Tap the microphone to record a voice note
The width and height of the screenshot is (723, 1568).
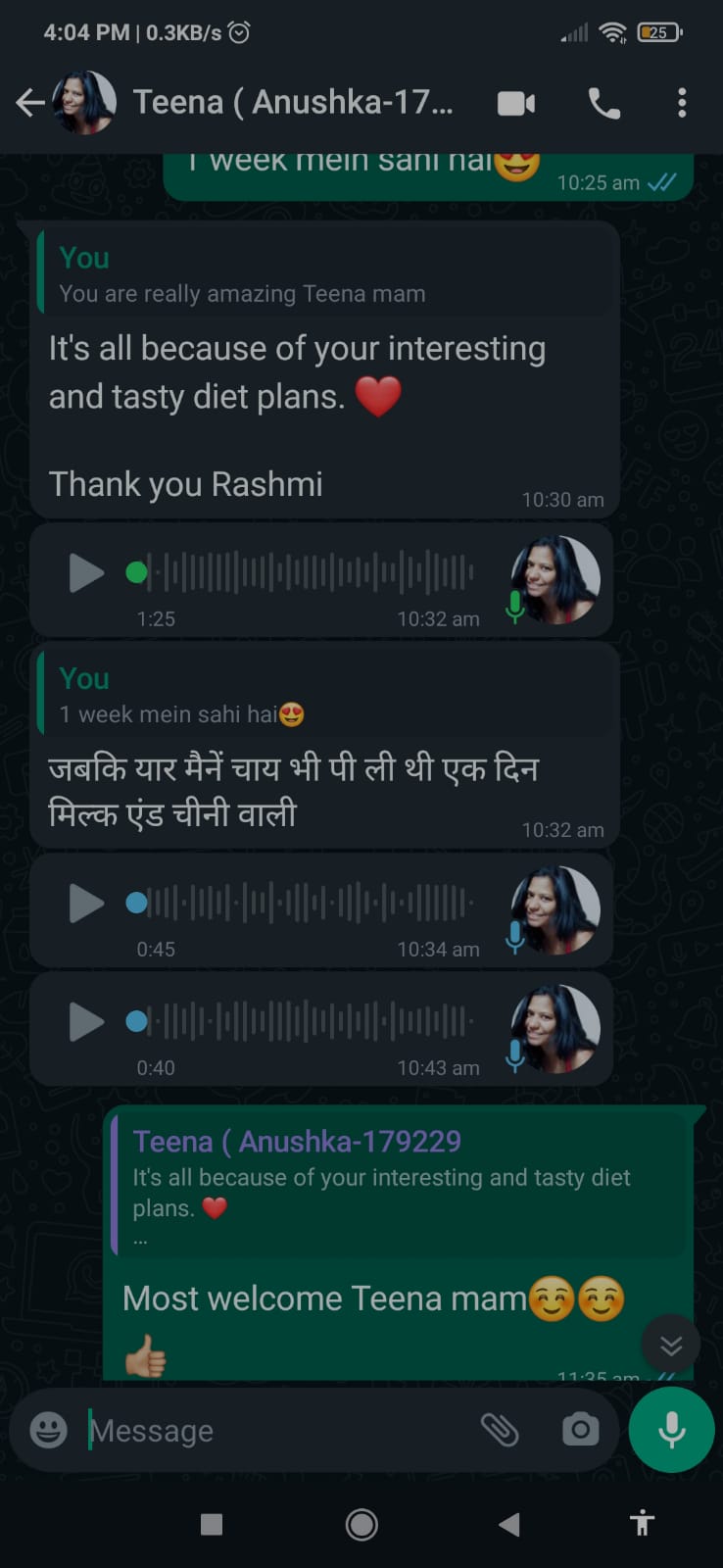(671, 1431)
